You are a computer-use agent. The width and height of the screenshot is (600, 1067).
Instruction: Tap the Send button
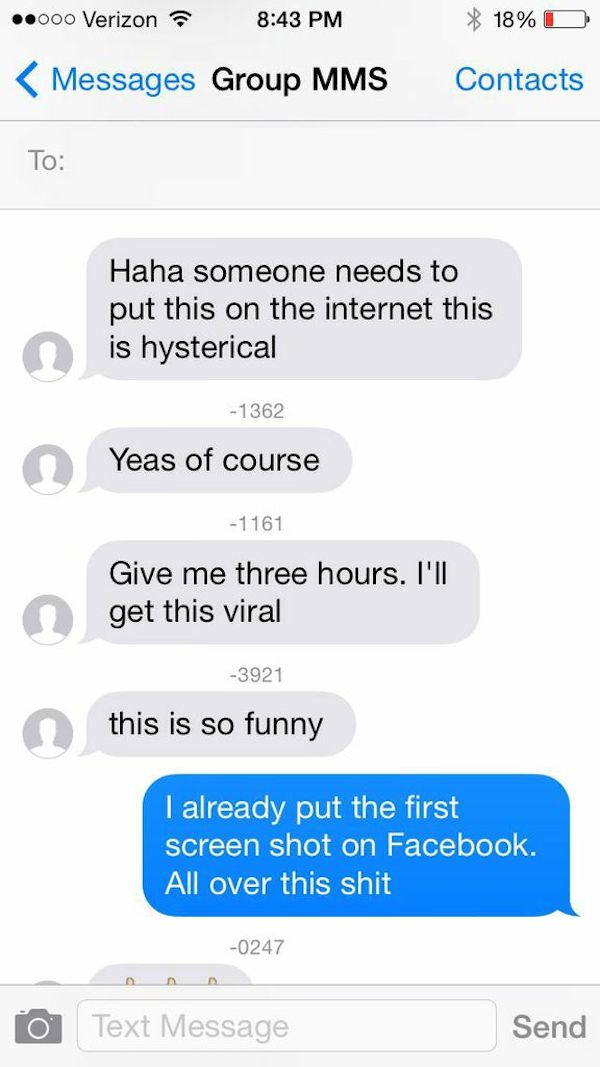pos(548,1026)
